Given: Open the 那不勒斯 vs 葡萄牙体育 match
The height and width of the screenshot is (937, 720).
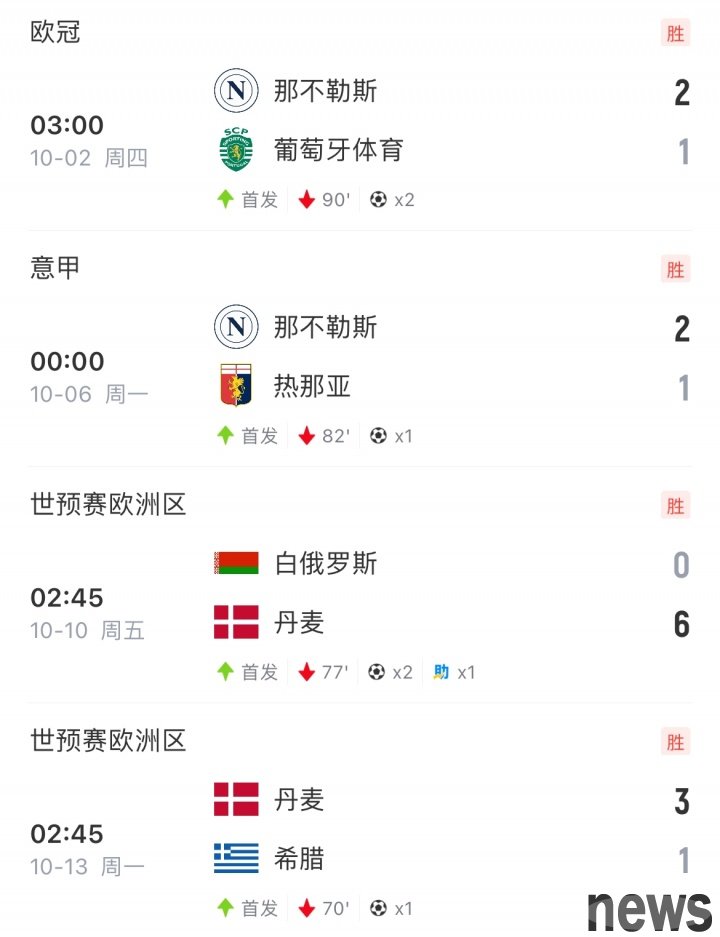Looking at the screenshot, I should point(360,122).
